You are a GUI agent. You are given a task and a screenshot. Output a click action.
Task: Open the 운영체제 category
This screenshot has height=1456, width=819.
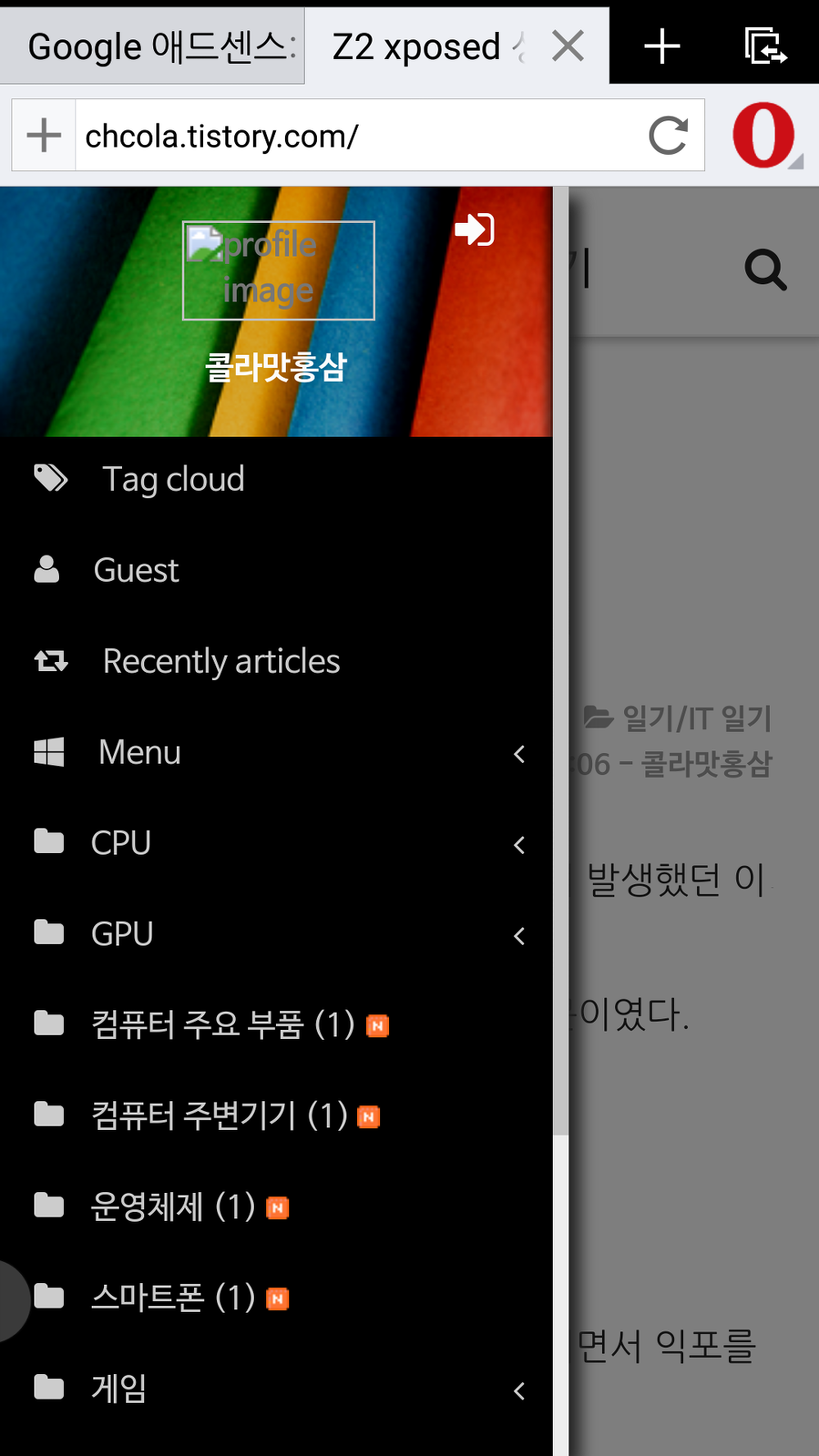pyautogui.click(x=173, y=1207)
